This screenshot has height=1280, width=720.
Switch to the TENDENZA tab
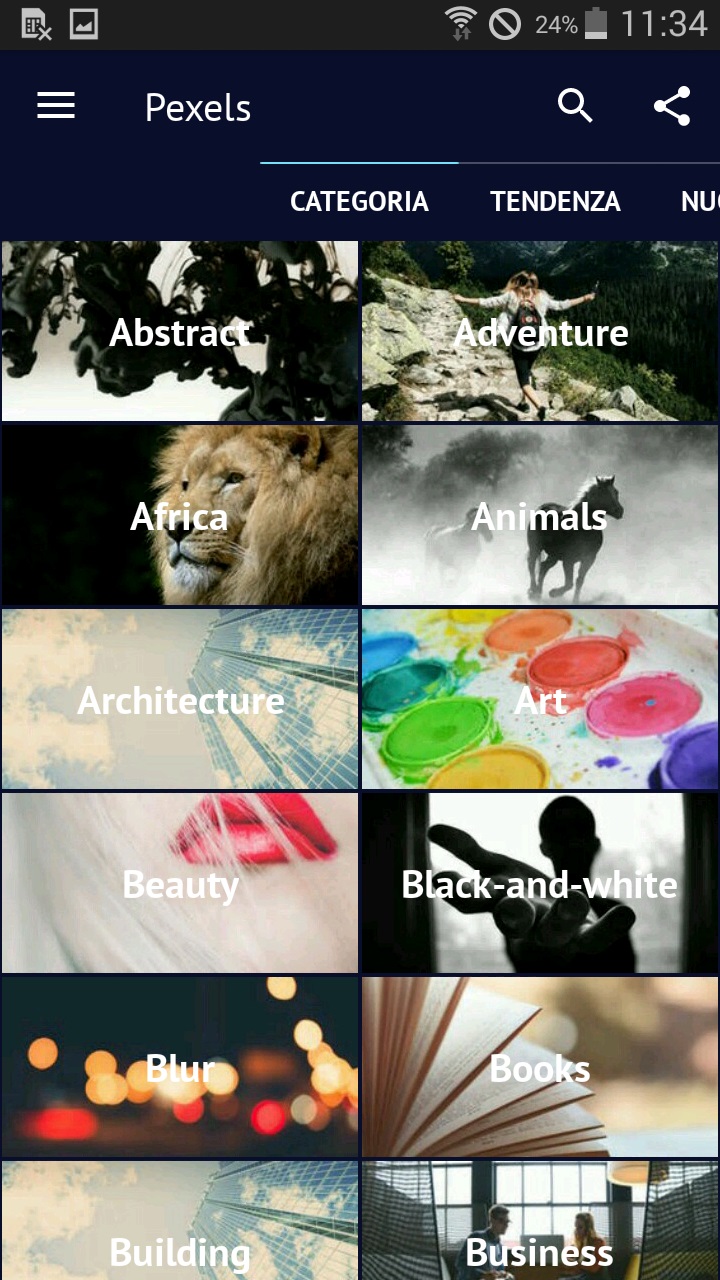pos(555,201)
